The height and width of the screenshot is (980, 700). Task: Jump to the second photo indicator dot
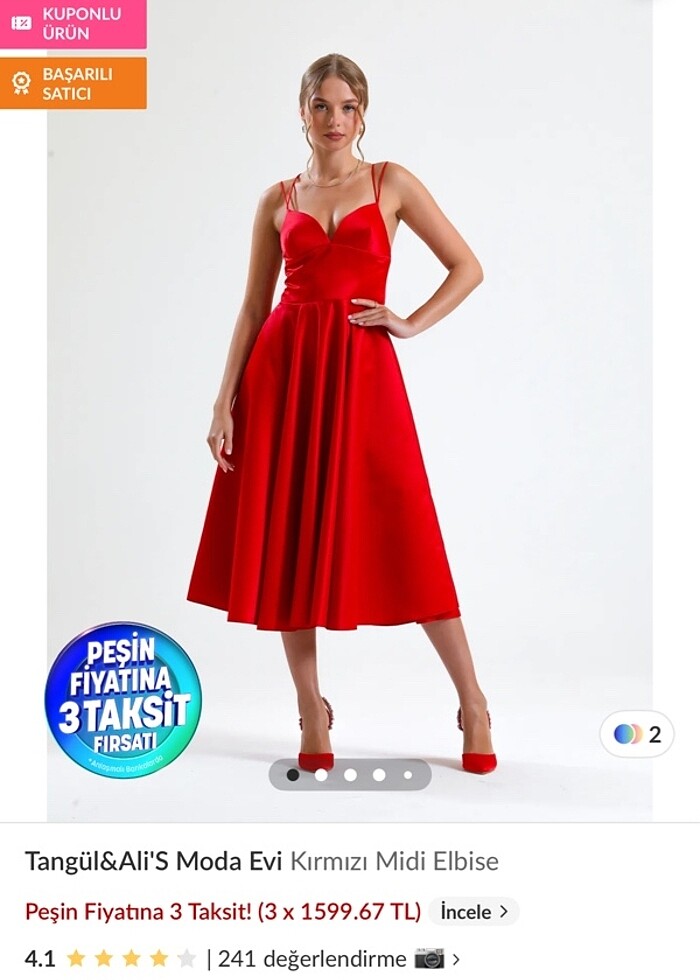321,774
